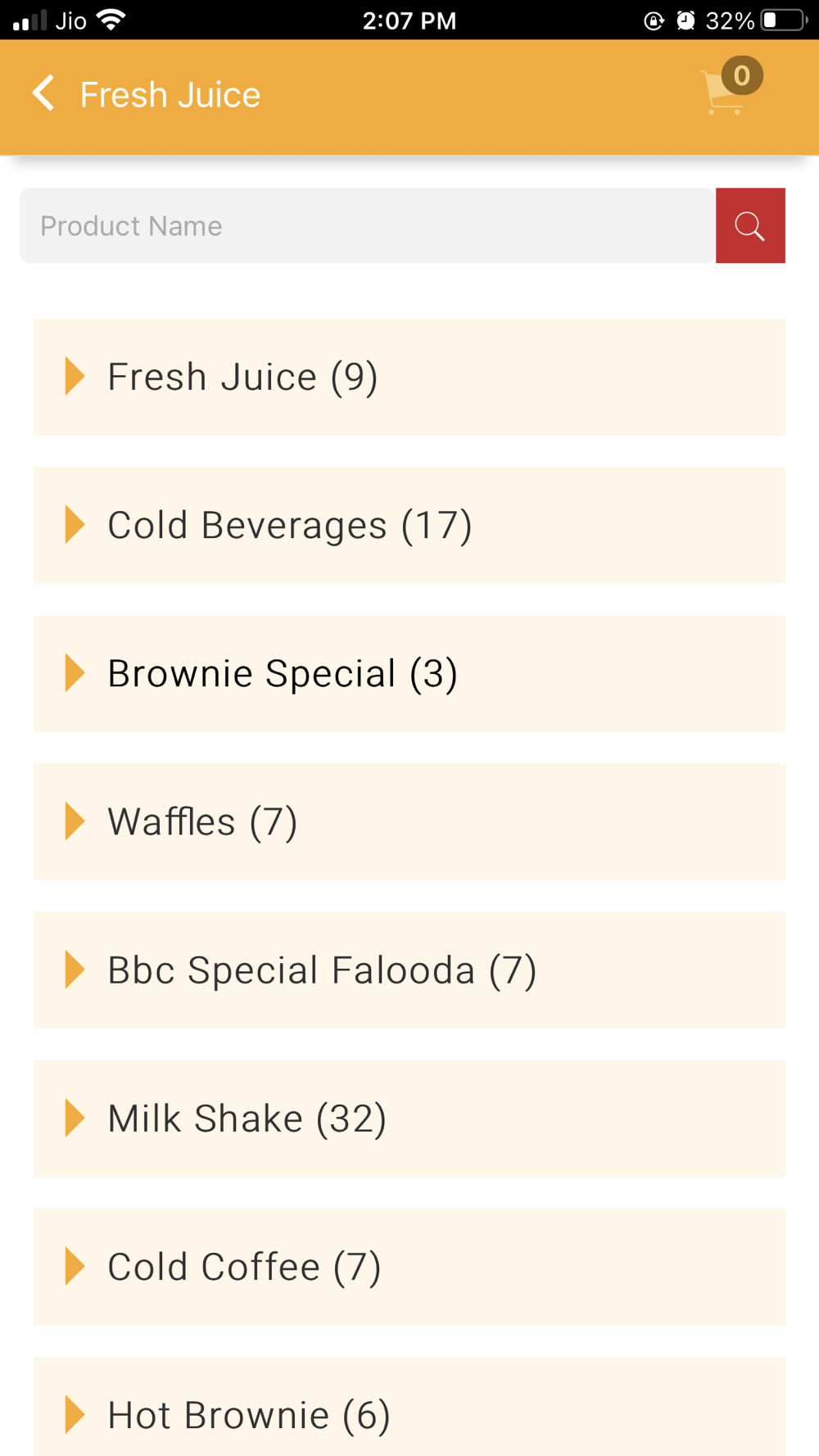Expand the Cold Beverages (17) category
Image resolution: width=819 pixels, height=1456 pixels.
pyautogui.click(x=409, y=525)
